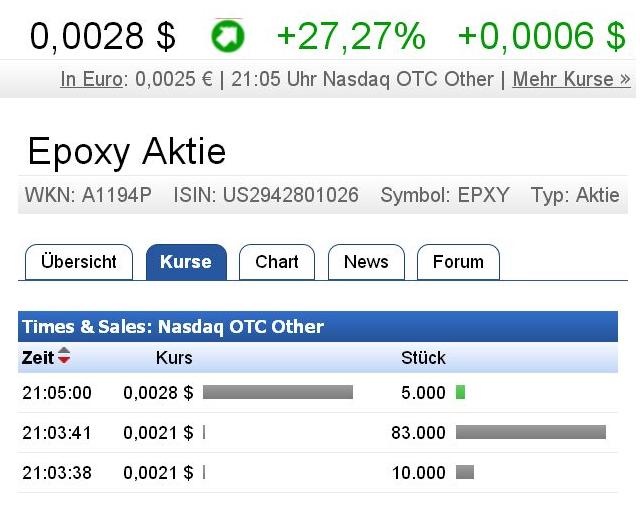Open the In Euro link
Screen dimensions: 640x512
(91, 79)
